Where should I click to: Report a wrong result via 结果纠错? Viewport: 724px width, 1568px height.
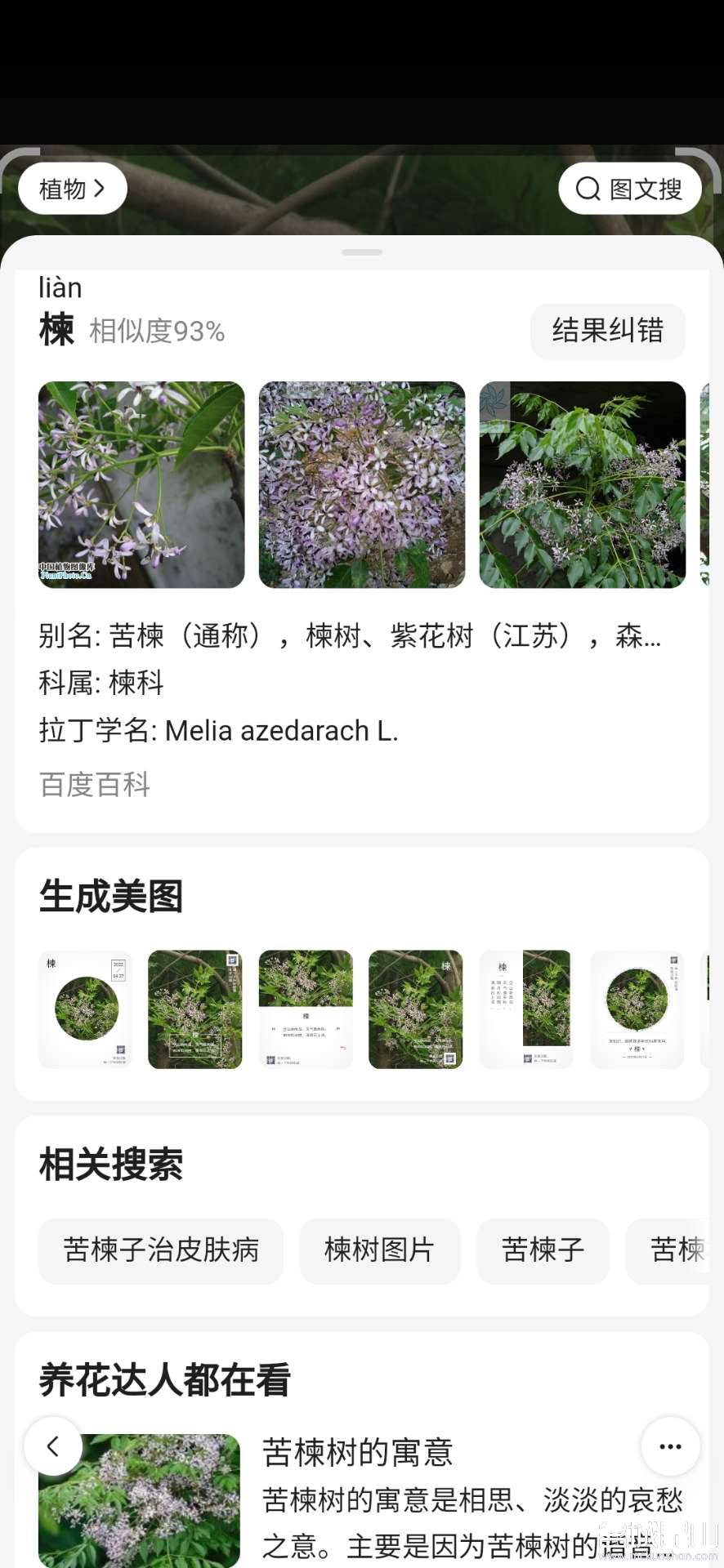(607, 331)
